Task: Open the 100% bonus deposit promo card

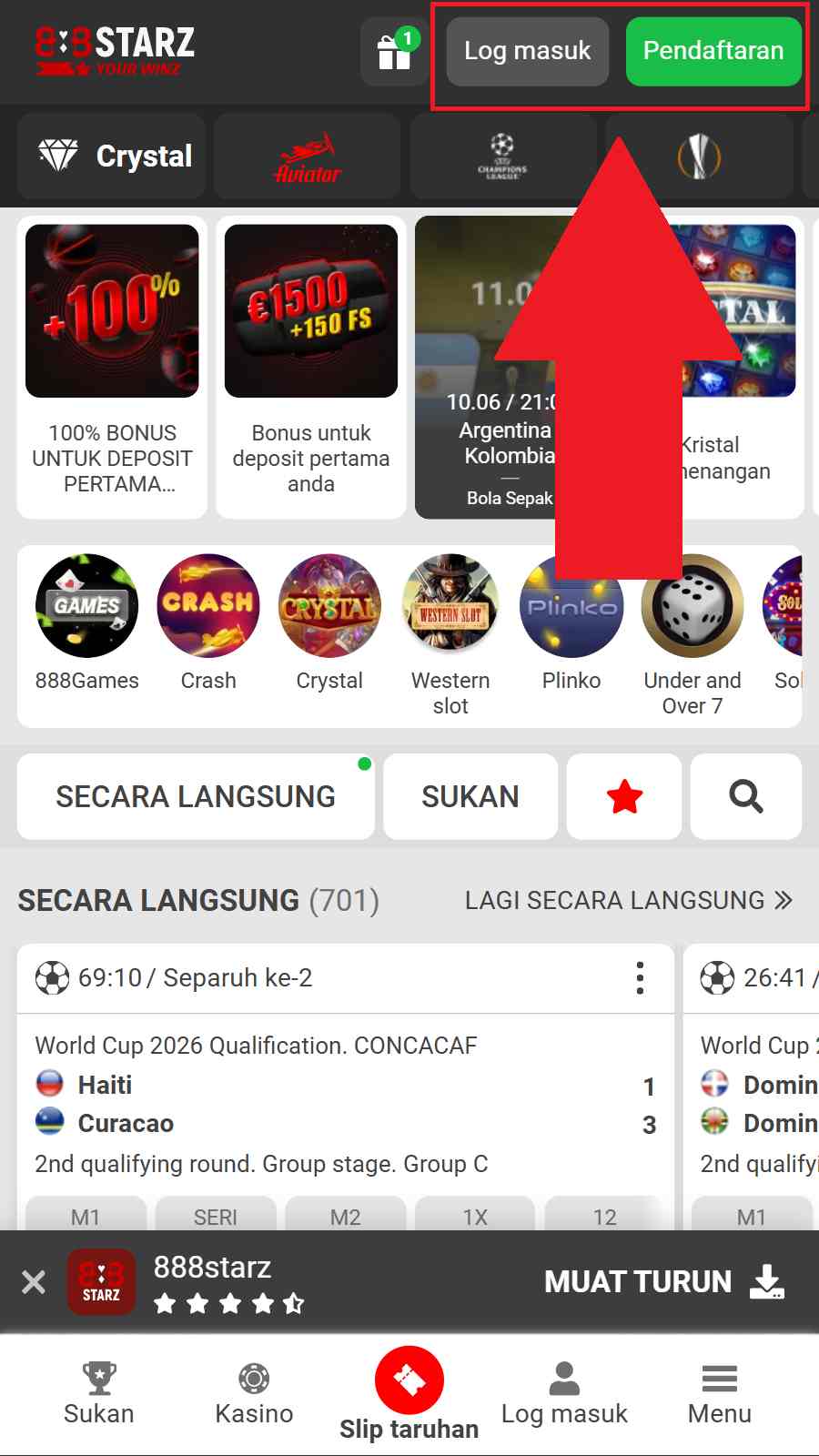Action: [x=112, y=368]
